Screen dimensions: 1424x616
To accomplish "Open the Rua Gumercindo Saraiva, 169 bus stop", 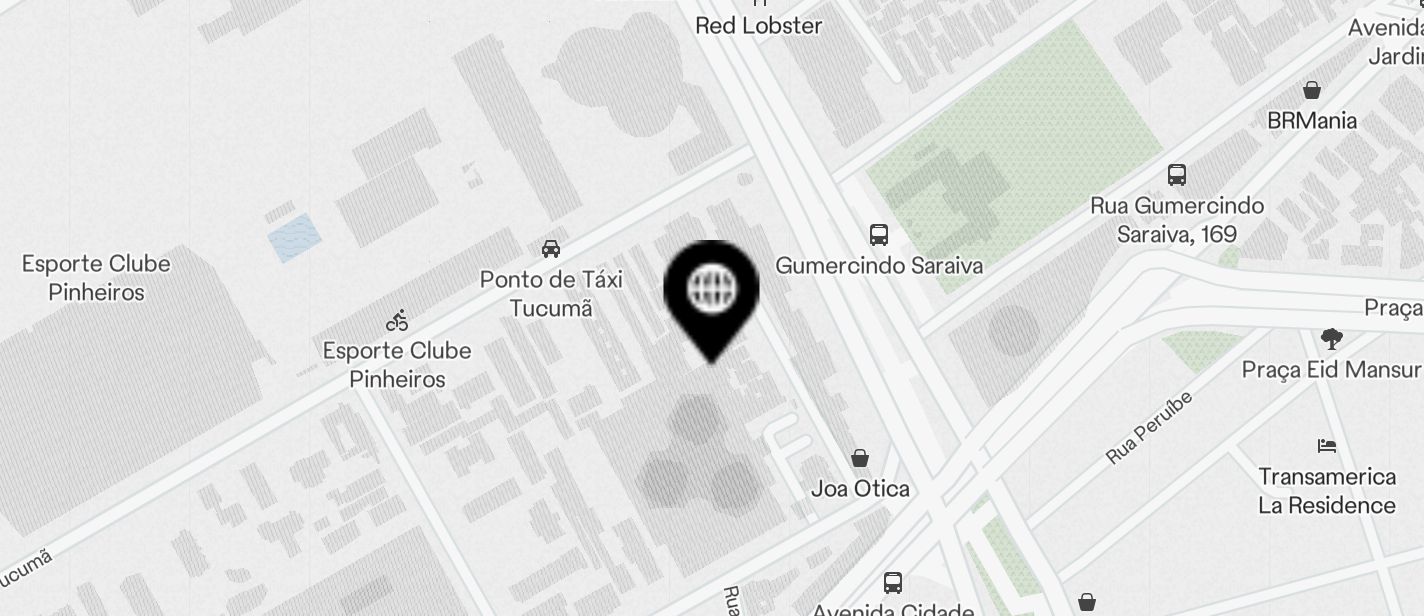I will click(1177, 175).
